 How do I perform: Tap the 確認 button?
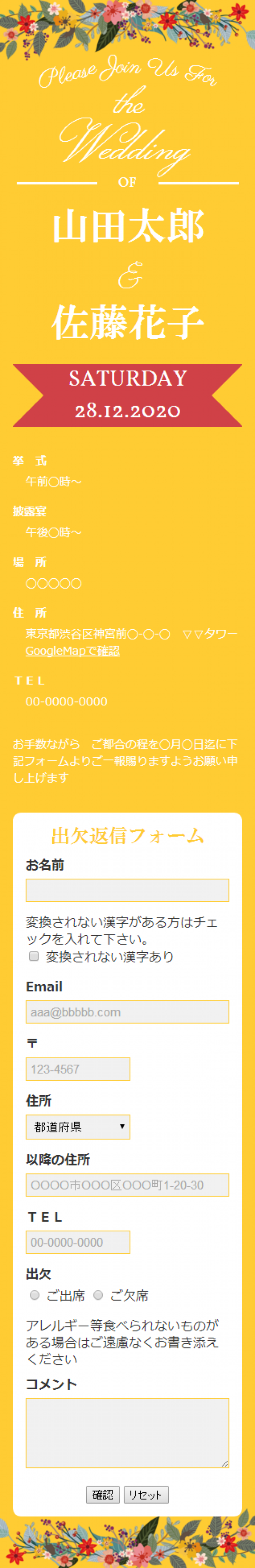(x=103, y=1495)
